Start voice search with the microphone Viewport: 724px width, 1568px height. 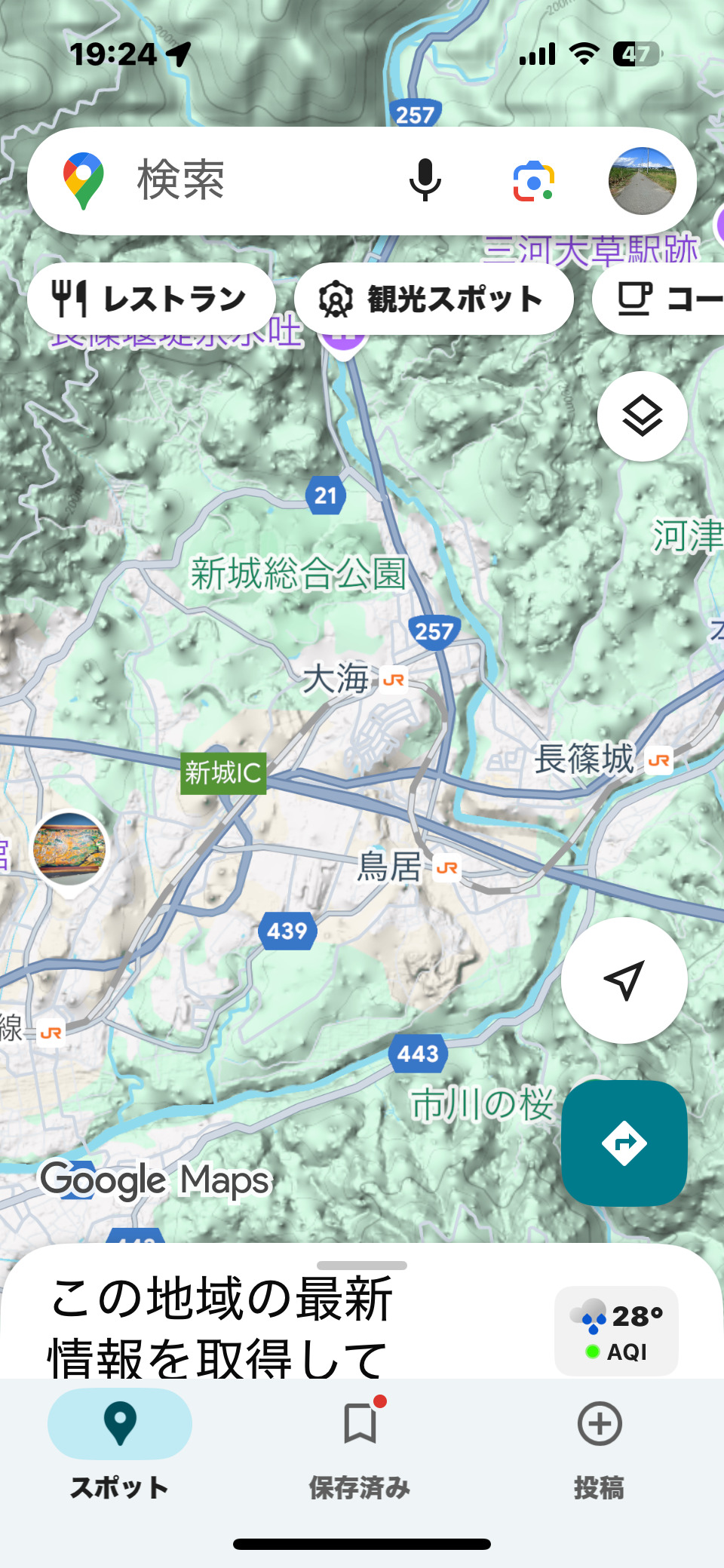pos(425,181)
